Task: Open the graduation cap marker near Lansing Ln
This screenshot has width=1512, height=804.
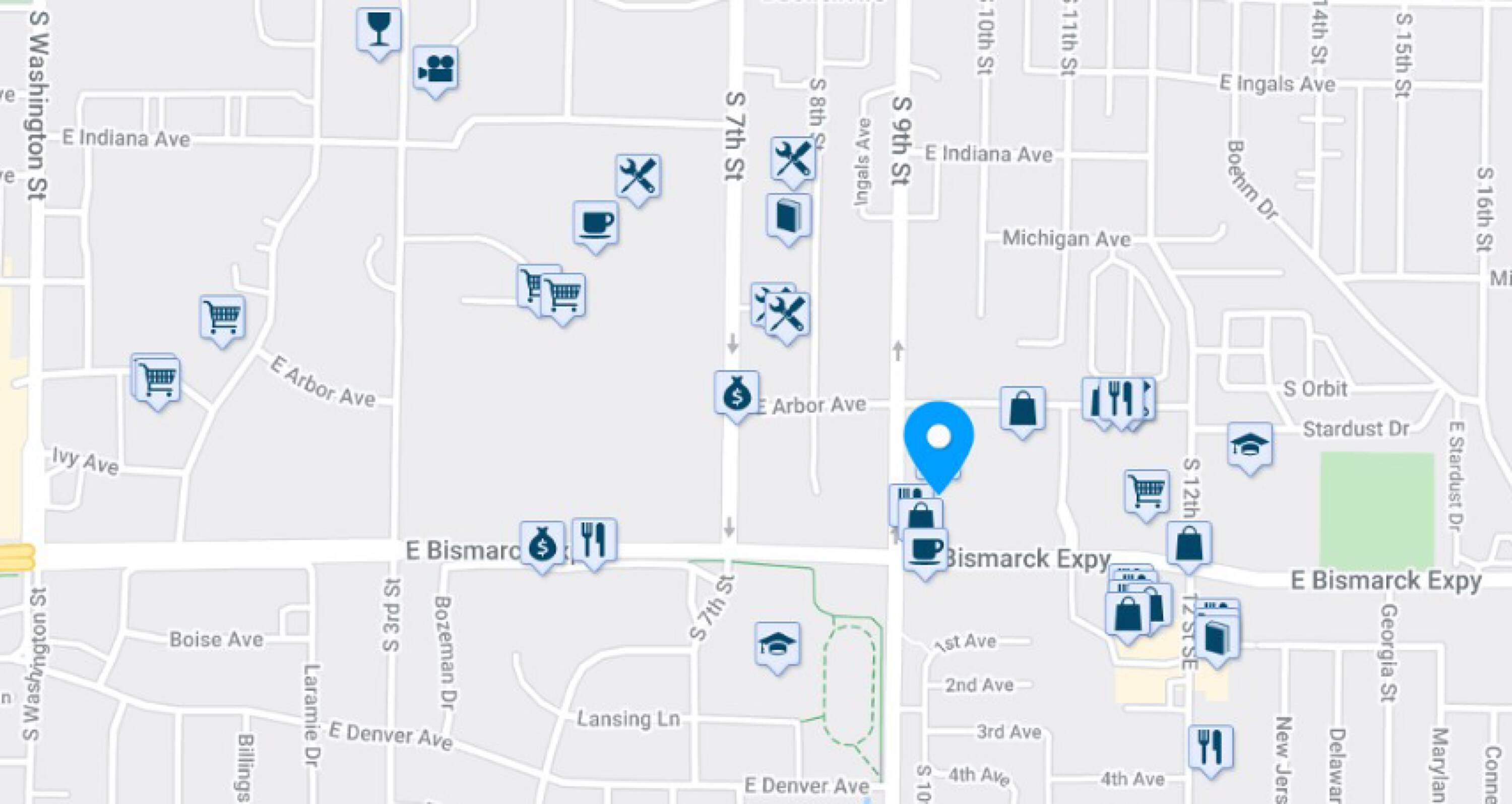Action: click(x=778, y=648)
